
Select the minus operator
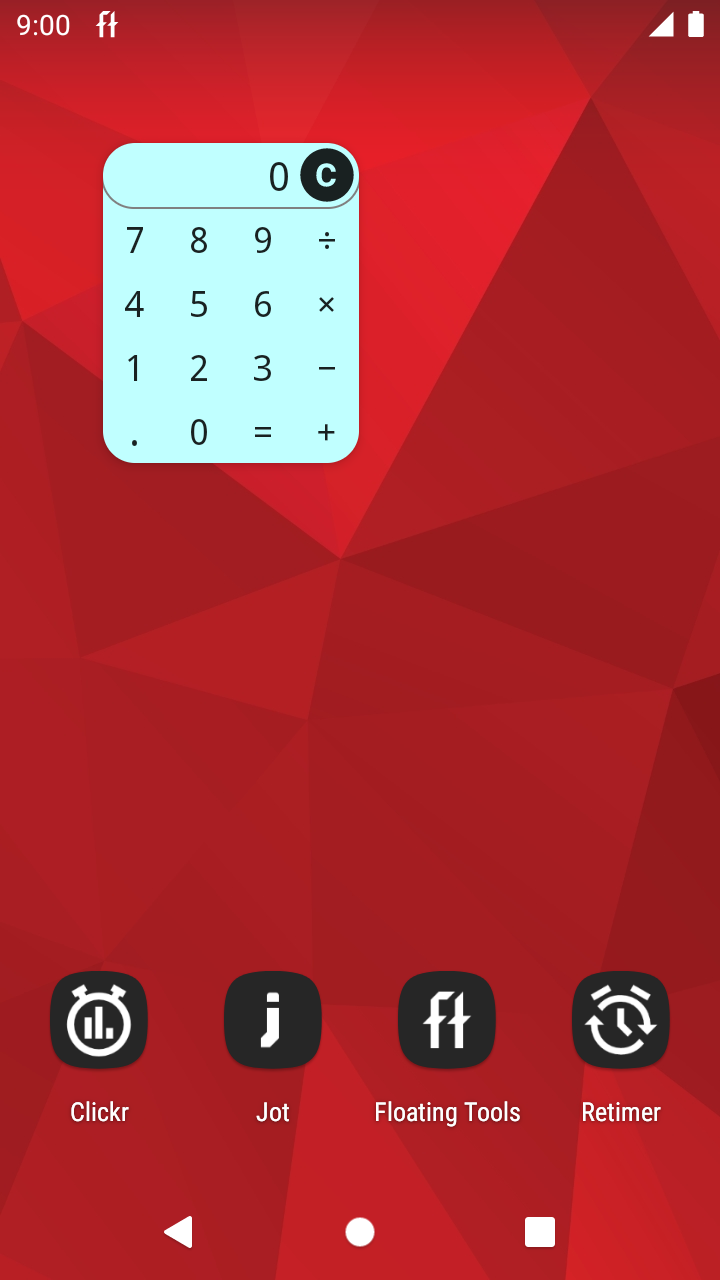326,368
